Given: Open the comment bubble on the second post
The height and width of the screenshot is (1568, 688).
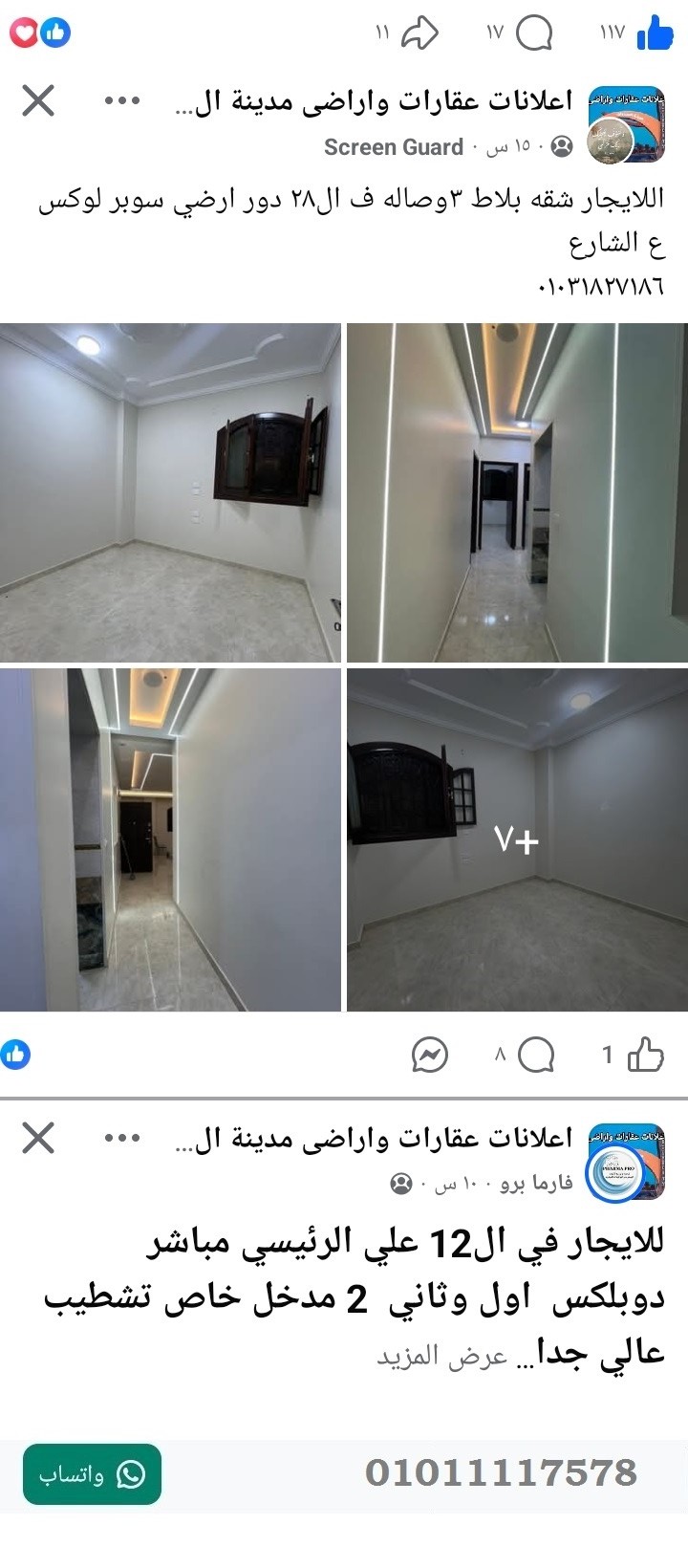Looking at the screenshot, I should pyautogui.click(x=535, y=1053).
